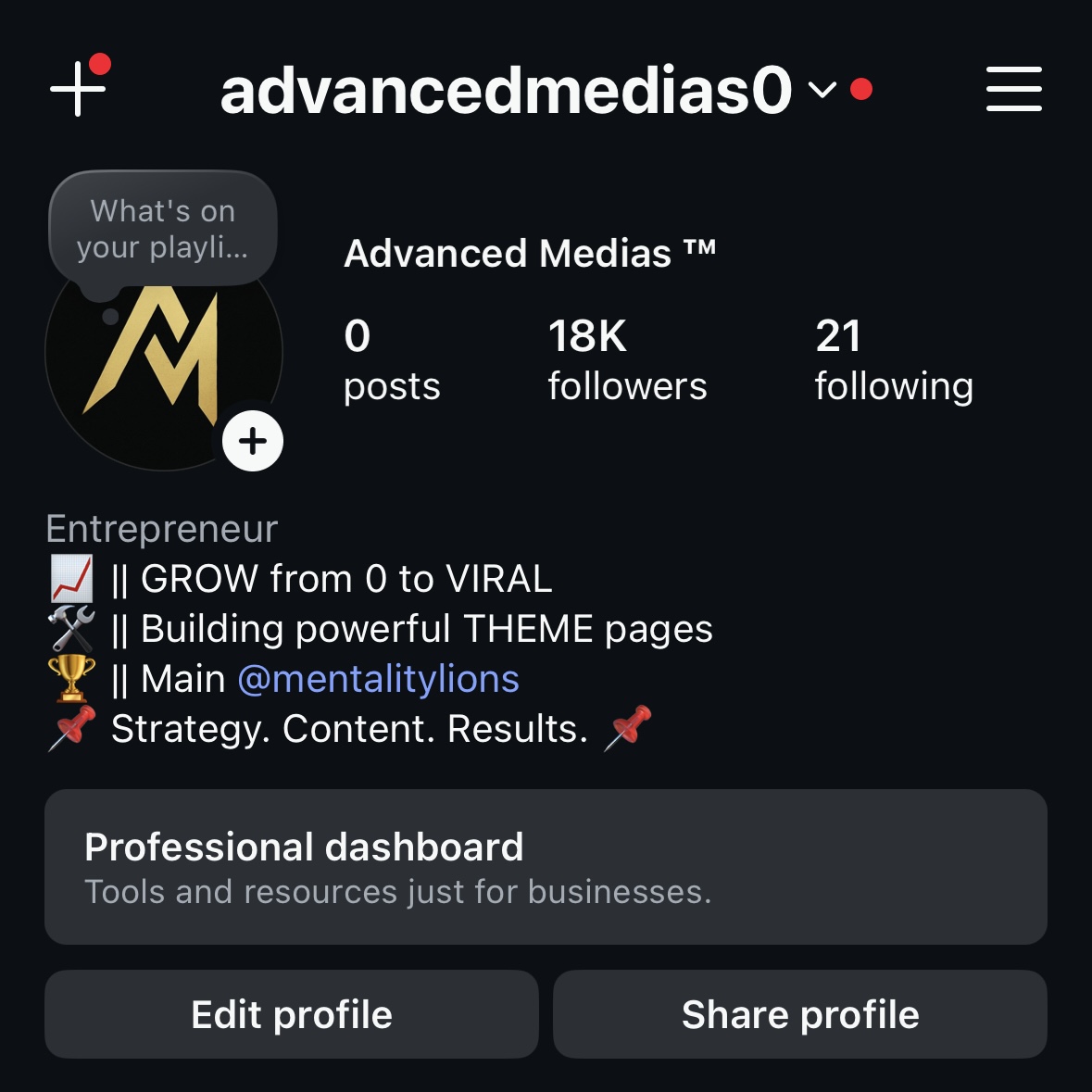This screenshot has height=1092, width=1092.
Task: Tap Share profile
Action: [800, 1014]
